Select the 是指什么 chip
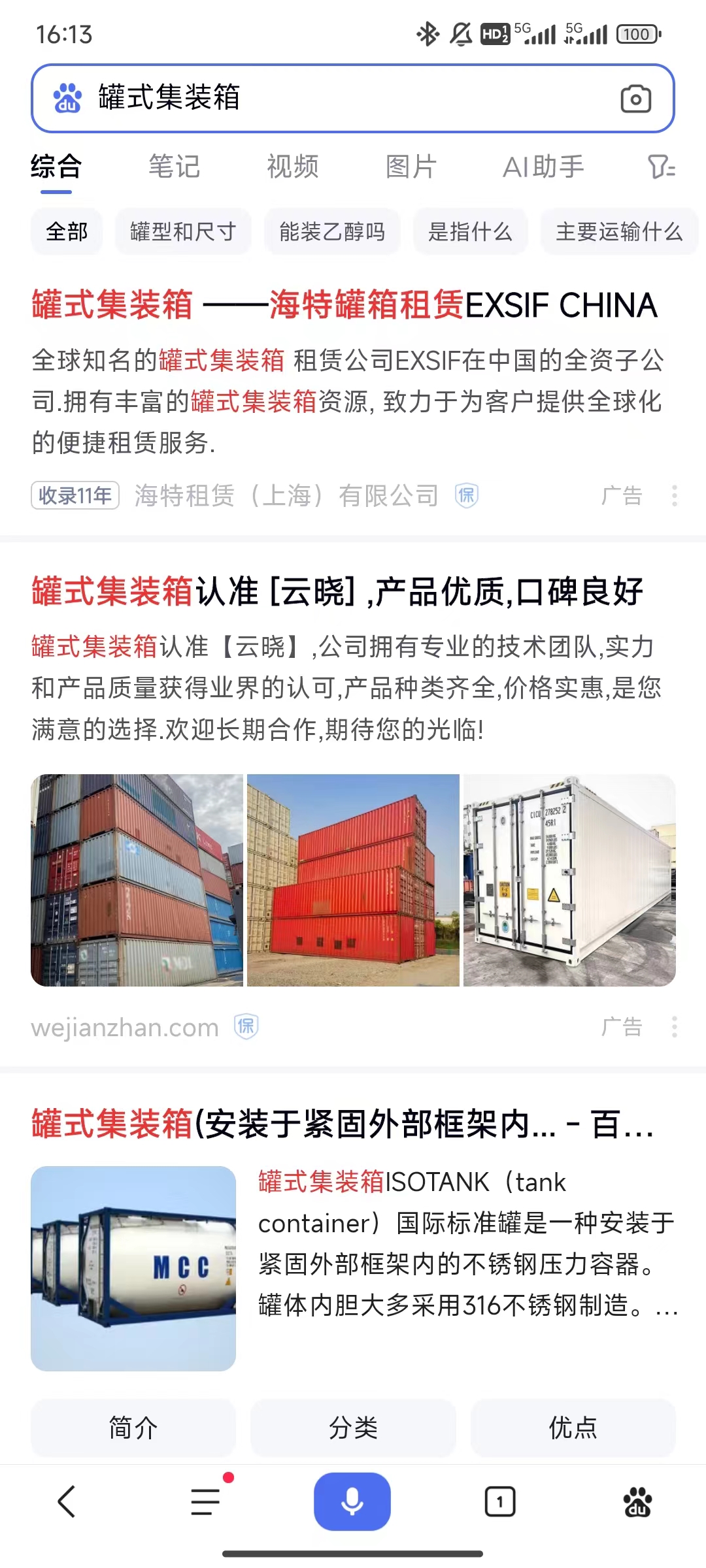 tap(470, 231)
